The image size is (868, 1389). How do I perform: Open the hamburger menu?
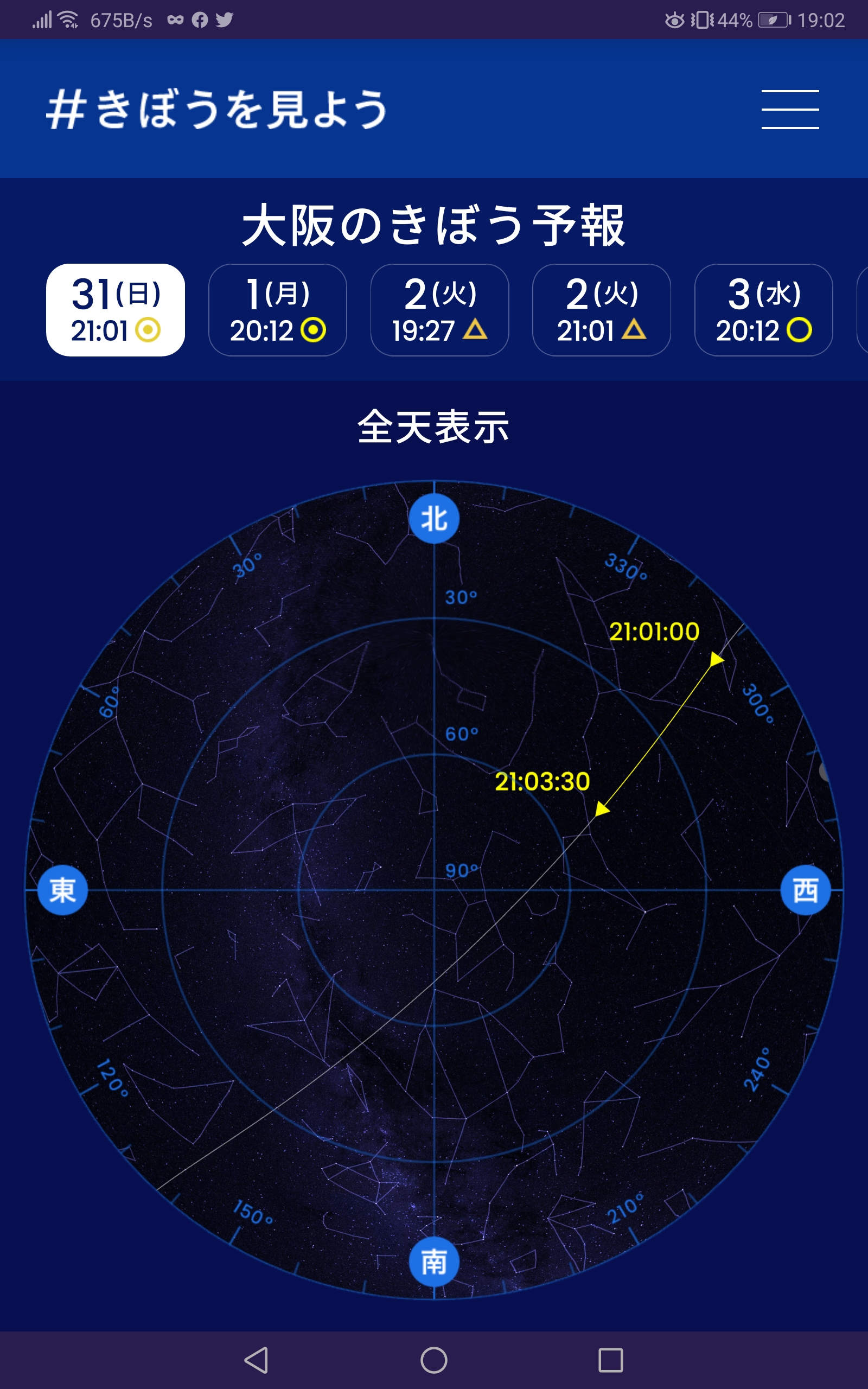(790, 109)
